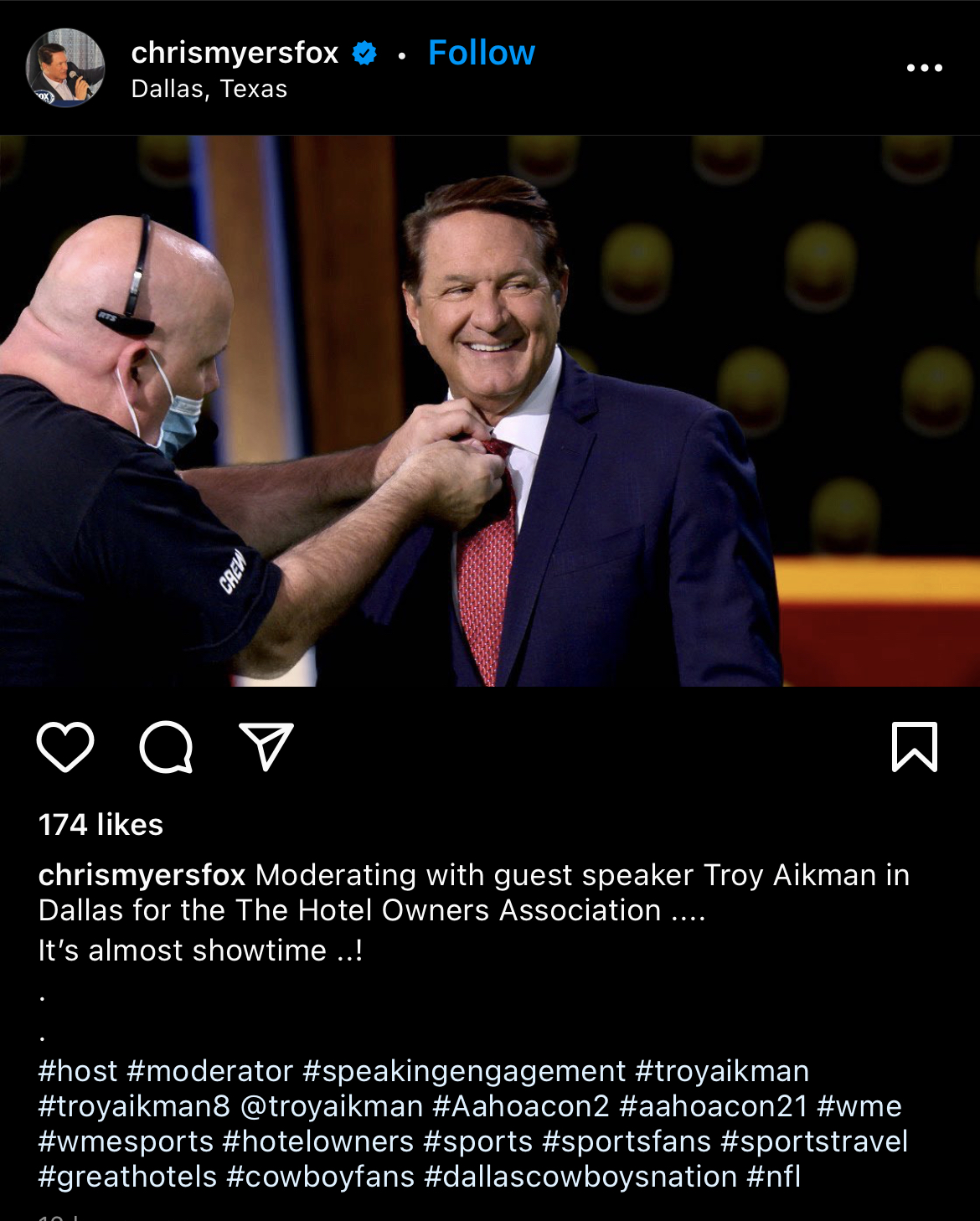This screenshot has width=980, height=1221.
Task: Open the #dallascowboysnation hashtag
Action: [580, 1177]
